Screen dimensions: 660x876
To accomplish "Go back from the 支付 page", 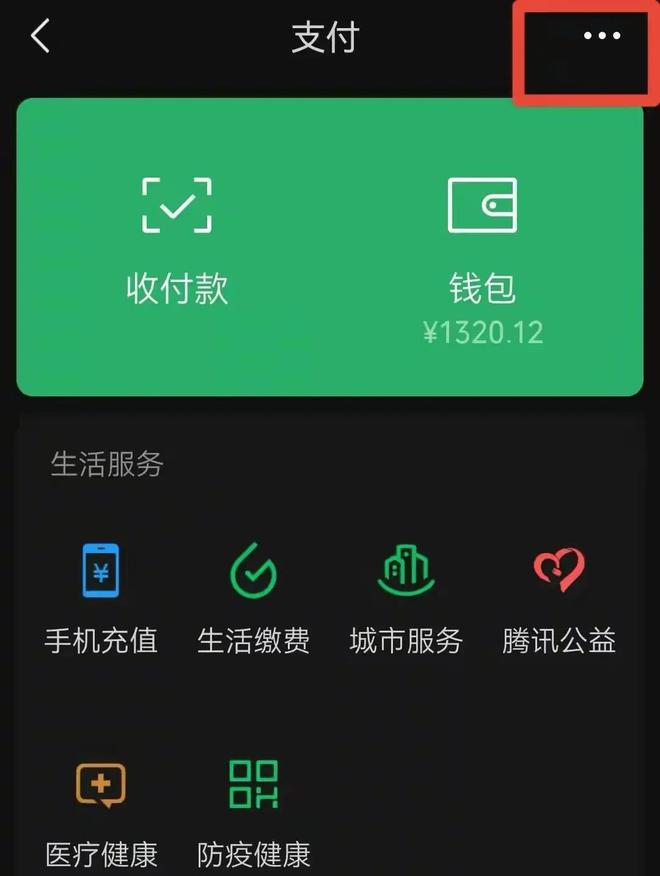I will [x=40, y=37].
